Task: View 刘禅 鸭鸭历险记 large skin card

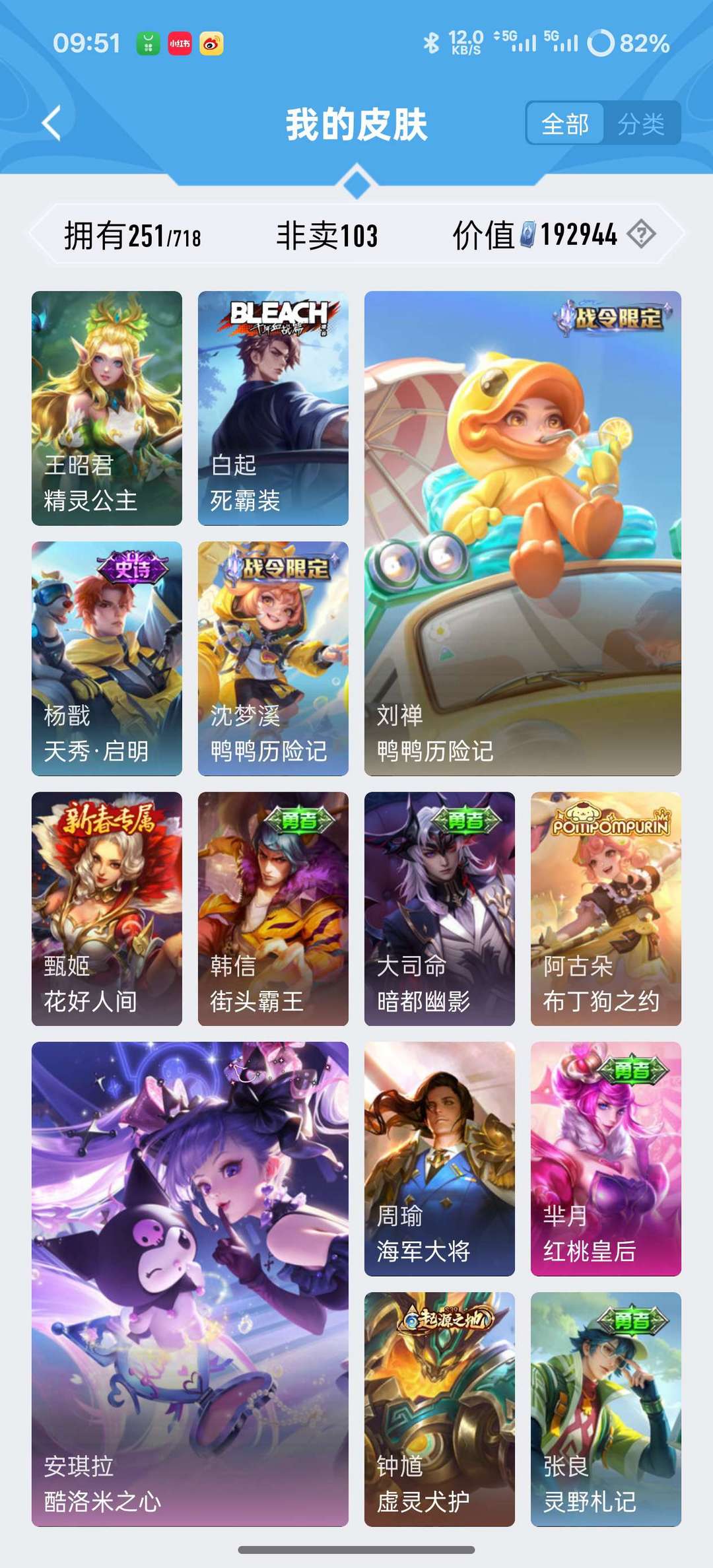Action: (523, 533)
